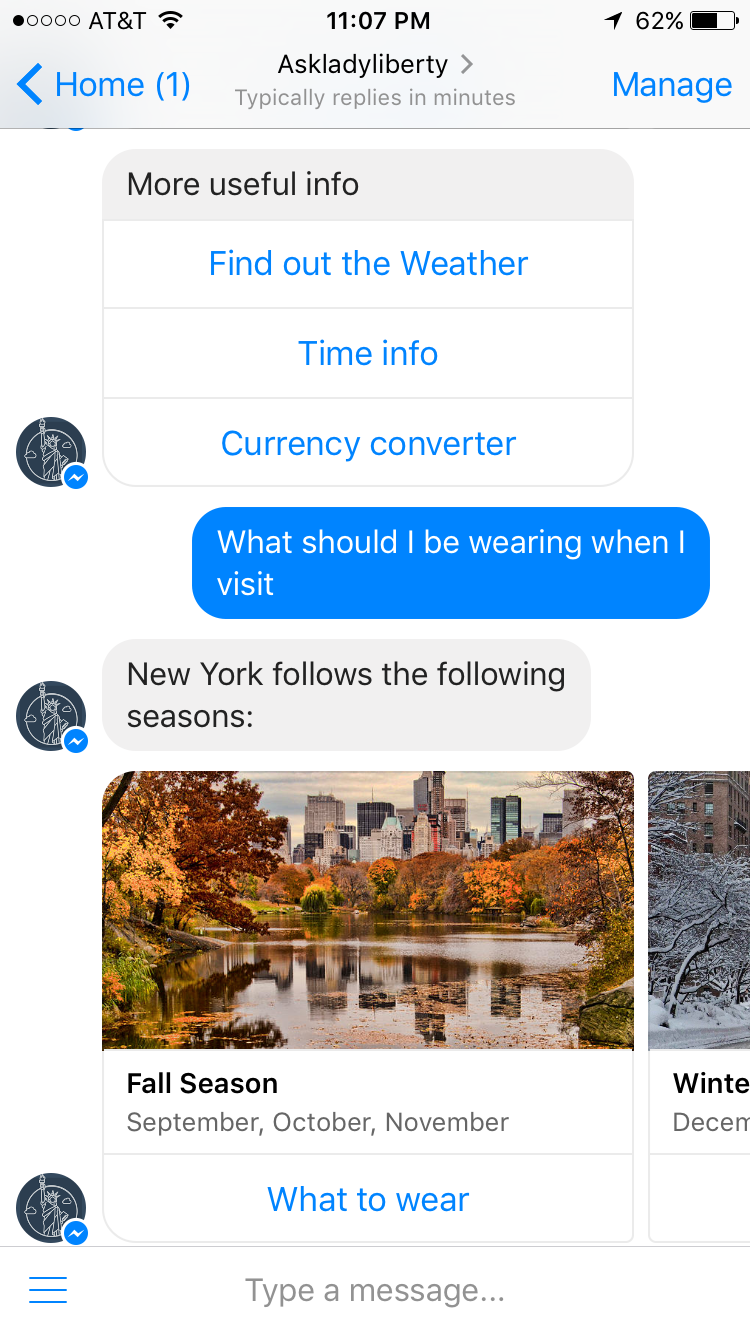Select Find out the Weather
Image resolution: width=750 pixels, height=1334 pixels.
368,264
